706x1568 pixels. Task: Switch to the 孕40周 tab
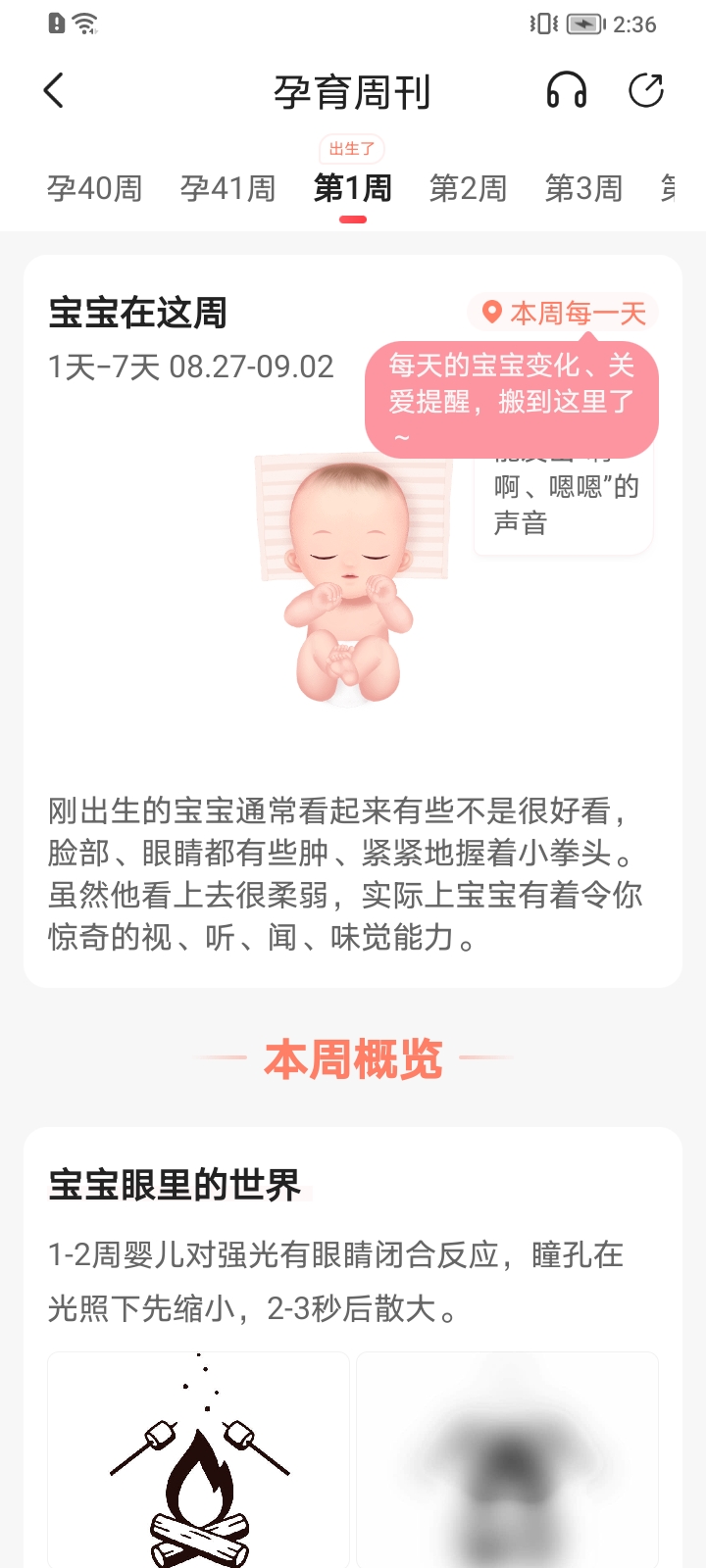click(95, 188)
